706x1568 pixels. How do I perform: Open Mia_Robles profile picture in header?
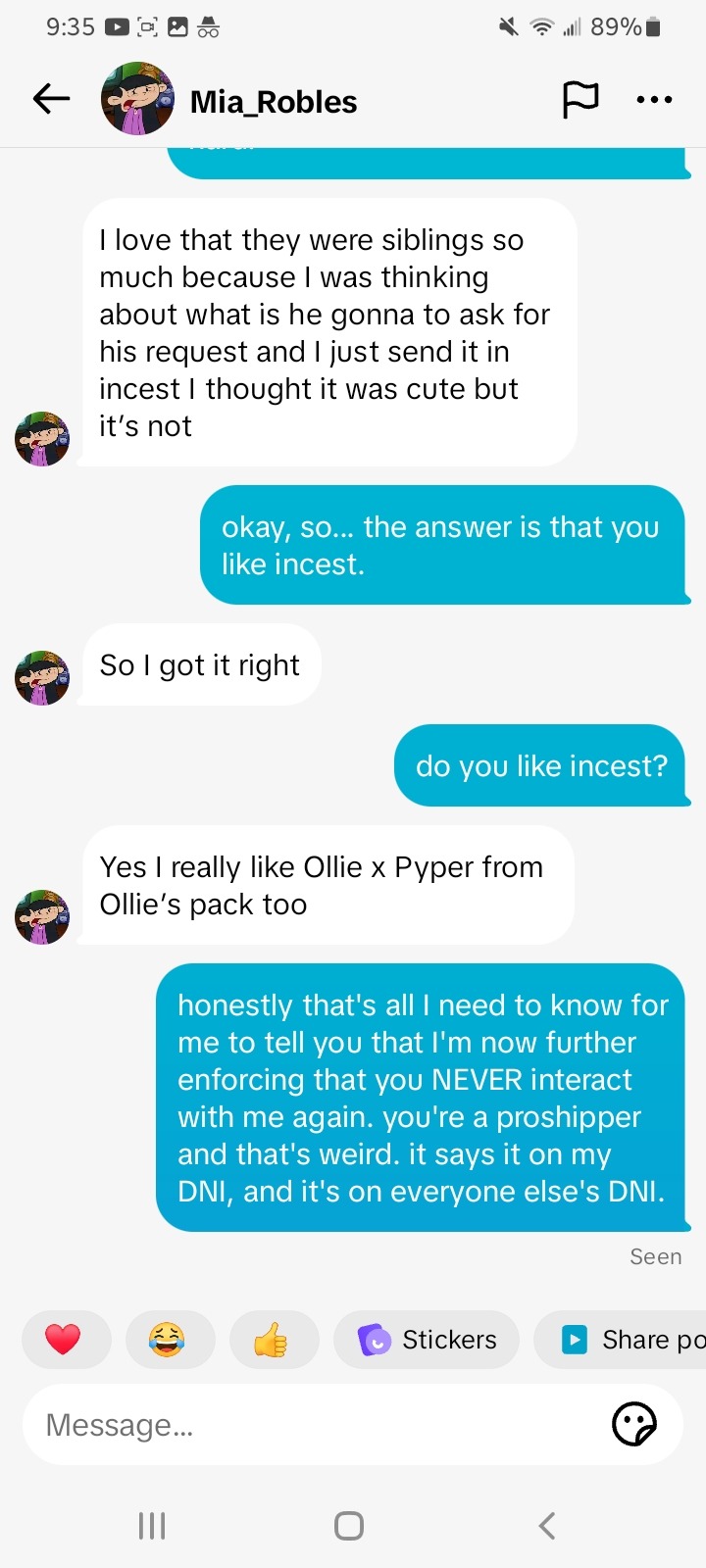pos(137,98)
